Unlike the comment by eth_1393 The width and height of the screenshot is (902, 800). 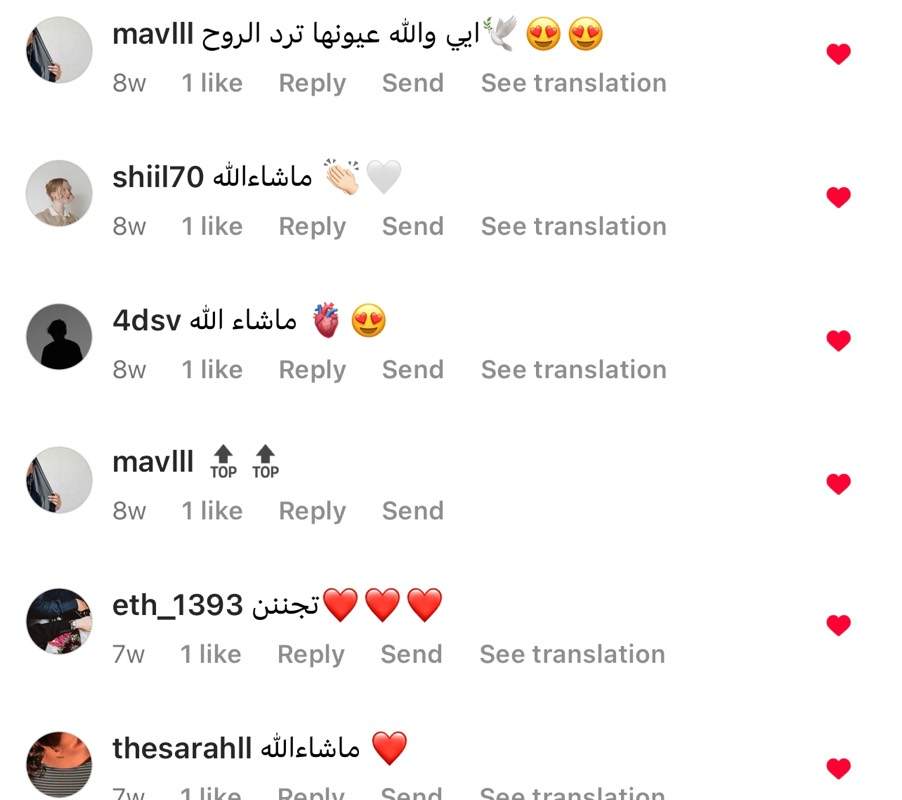tap(838, 625)
